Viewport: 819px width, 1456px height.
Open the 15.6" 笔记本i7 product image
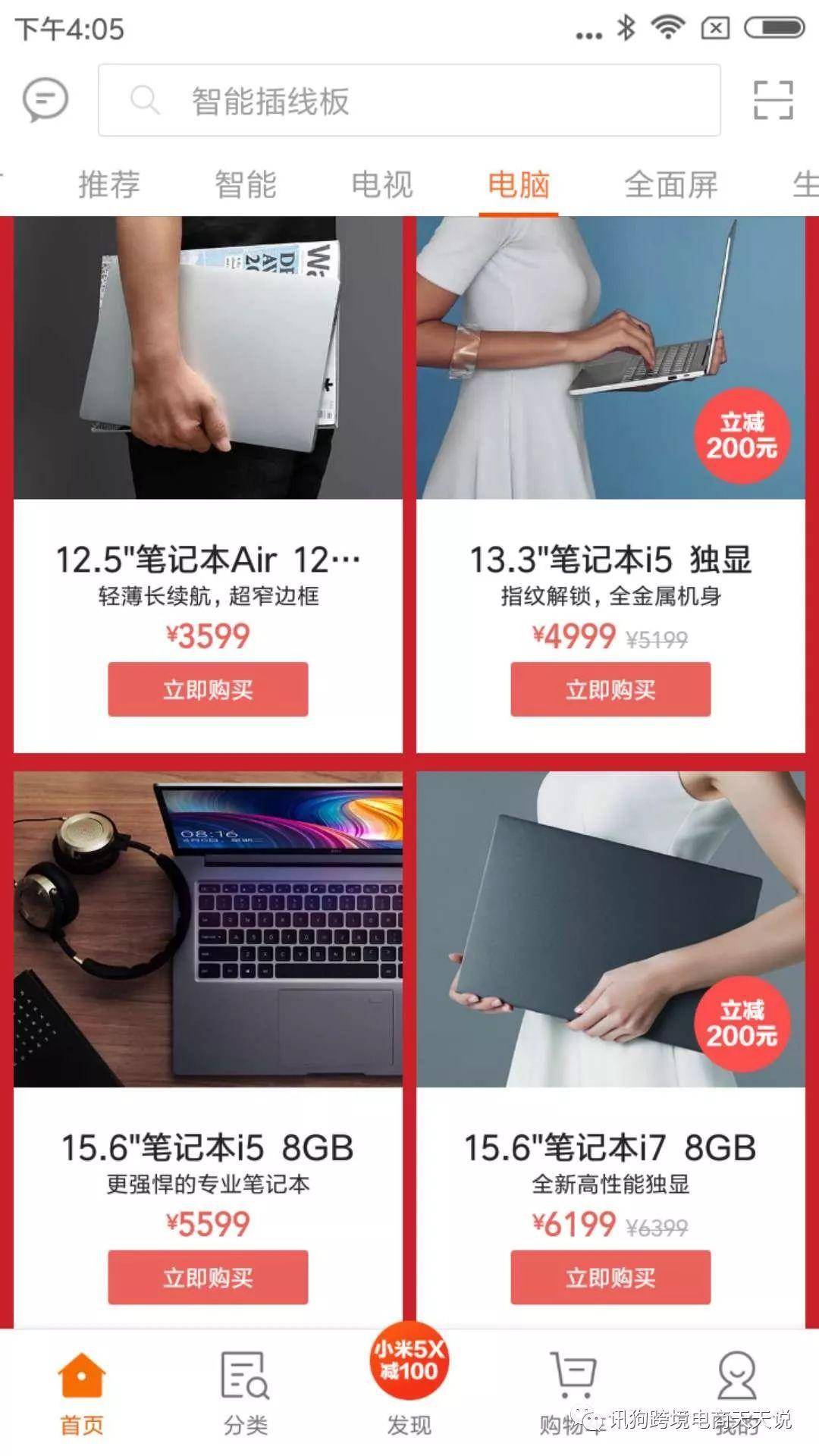tap(610, 930)
